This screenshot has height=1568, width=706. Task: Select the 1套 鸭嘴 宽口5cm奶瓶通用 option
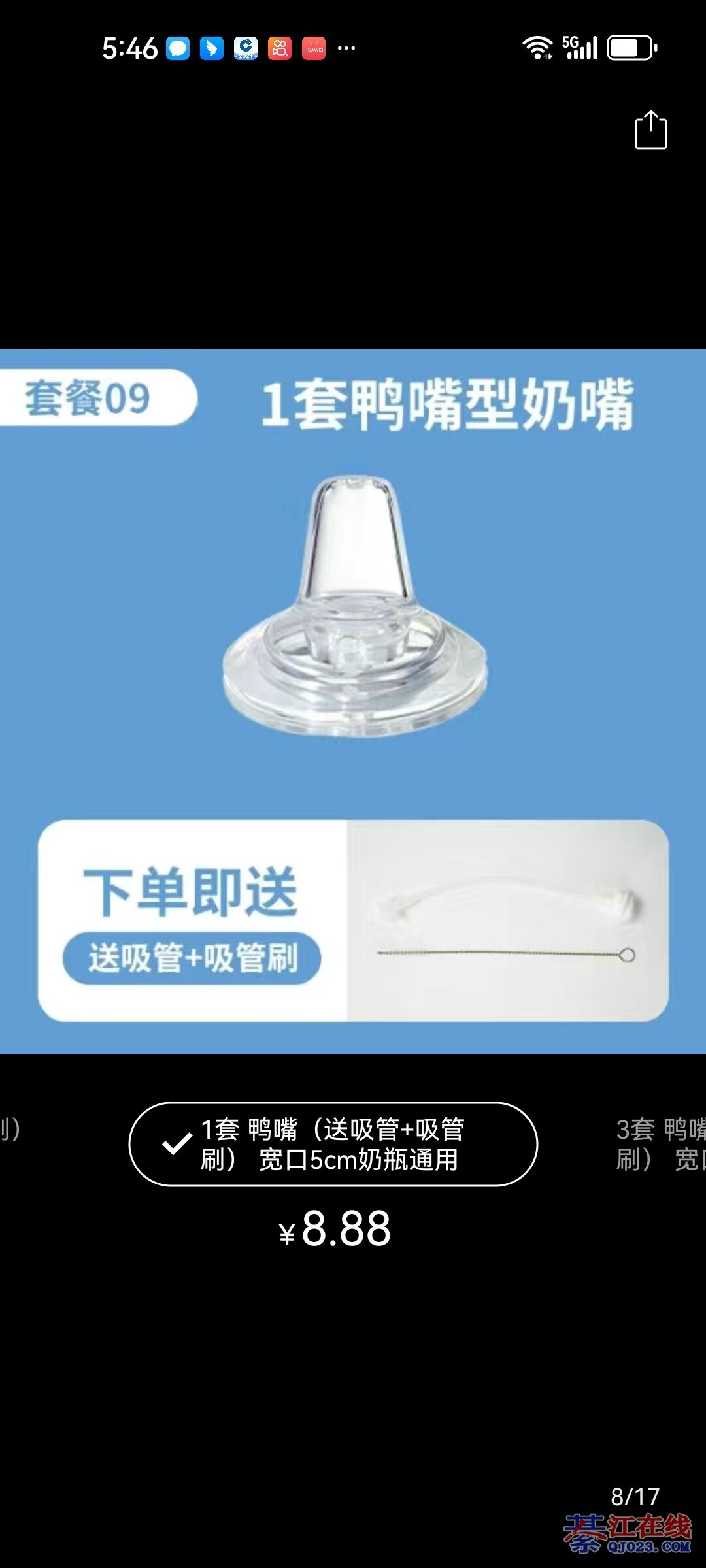(x=333, y=1144)
